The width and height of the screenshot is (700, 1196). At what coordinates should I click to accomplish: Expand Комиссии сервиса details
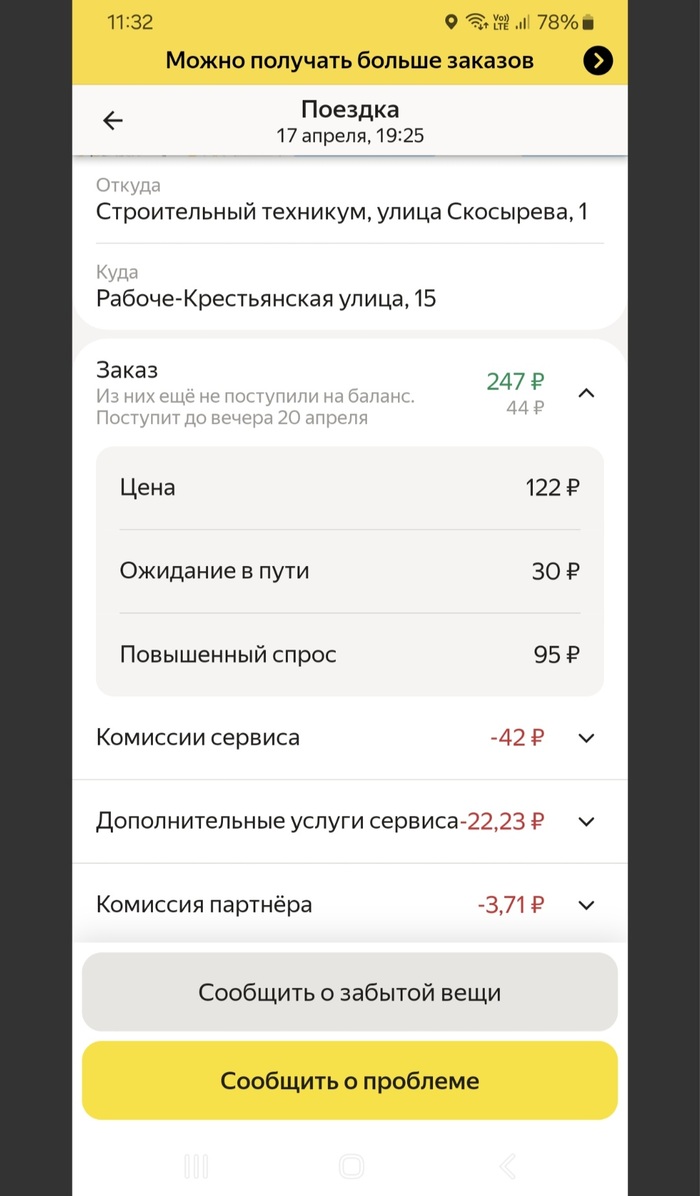tap(587, 738)
